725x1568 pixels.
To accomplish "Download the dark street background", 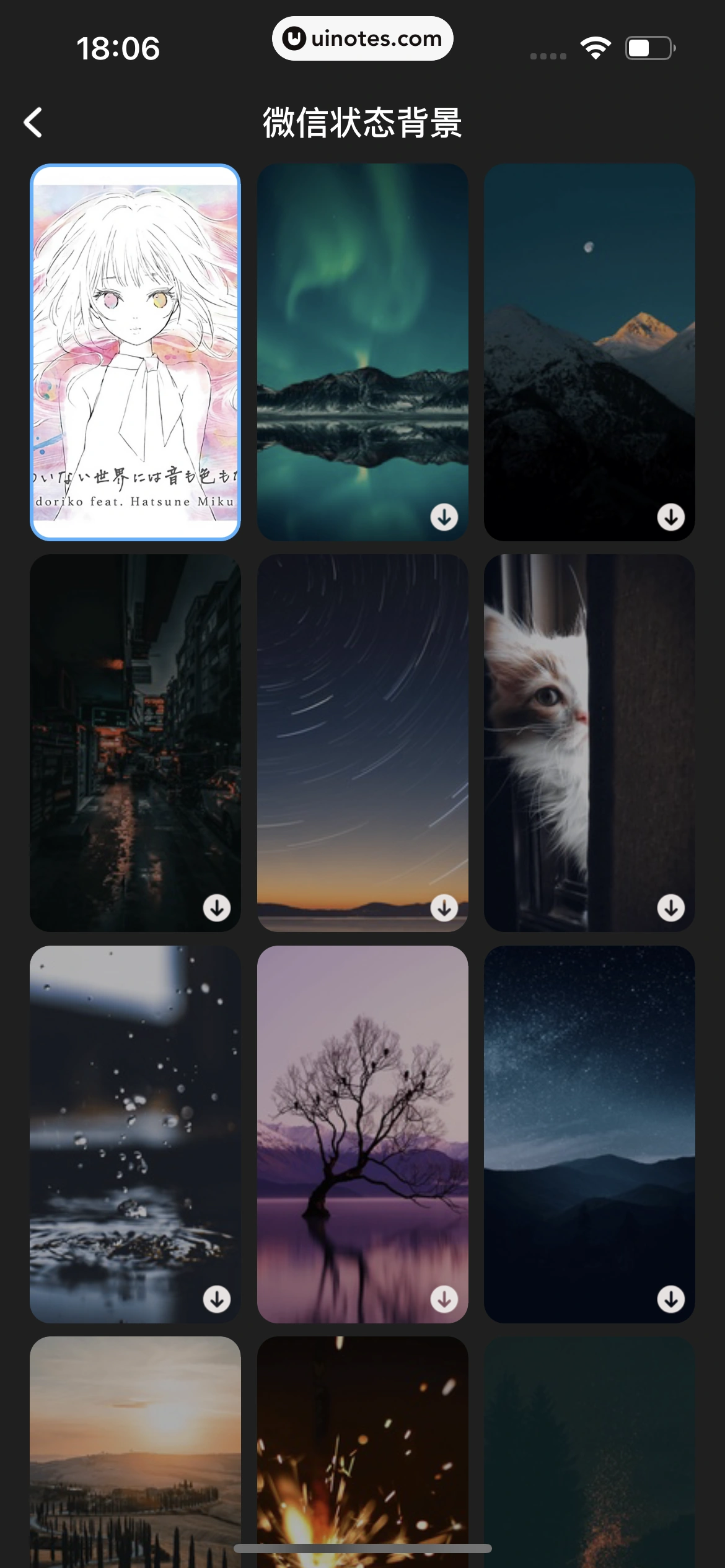I will (216, 908).
